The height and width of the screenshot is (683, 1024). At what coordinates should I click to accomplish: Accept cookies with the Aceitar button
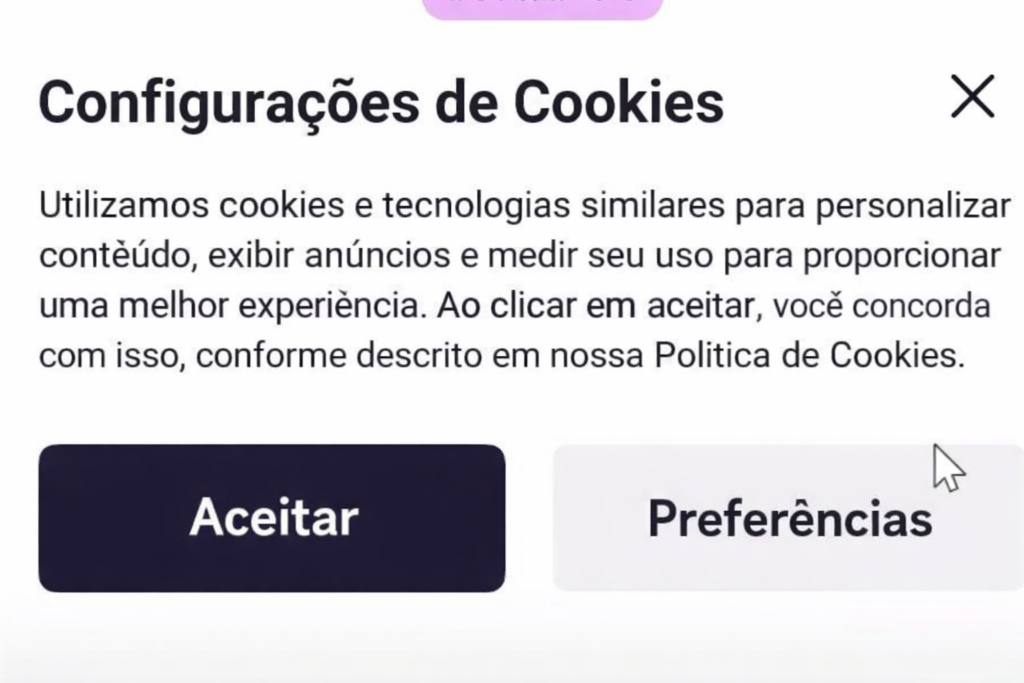coord(272,518)
